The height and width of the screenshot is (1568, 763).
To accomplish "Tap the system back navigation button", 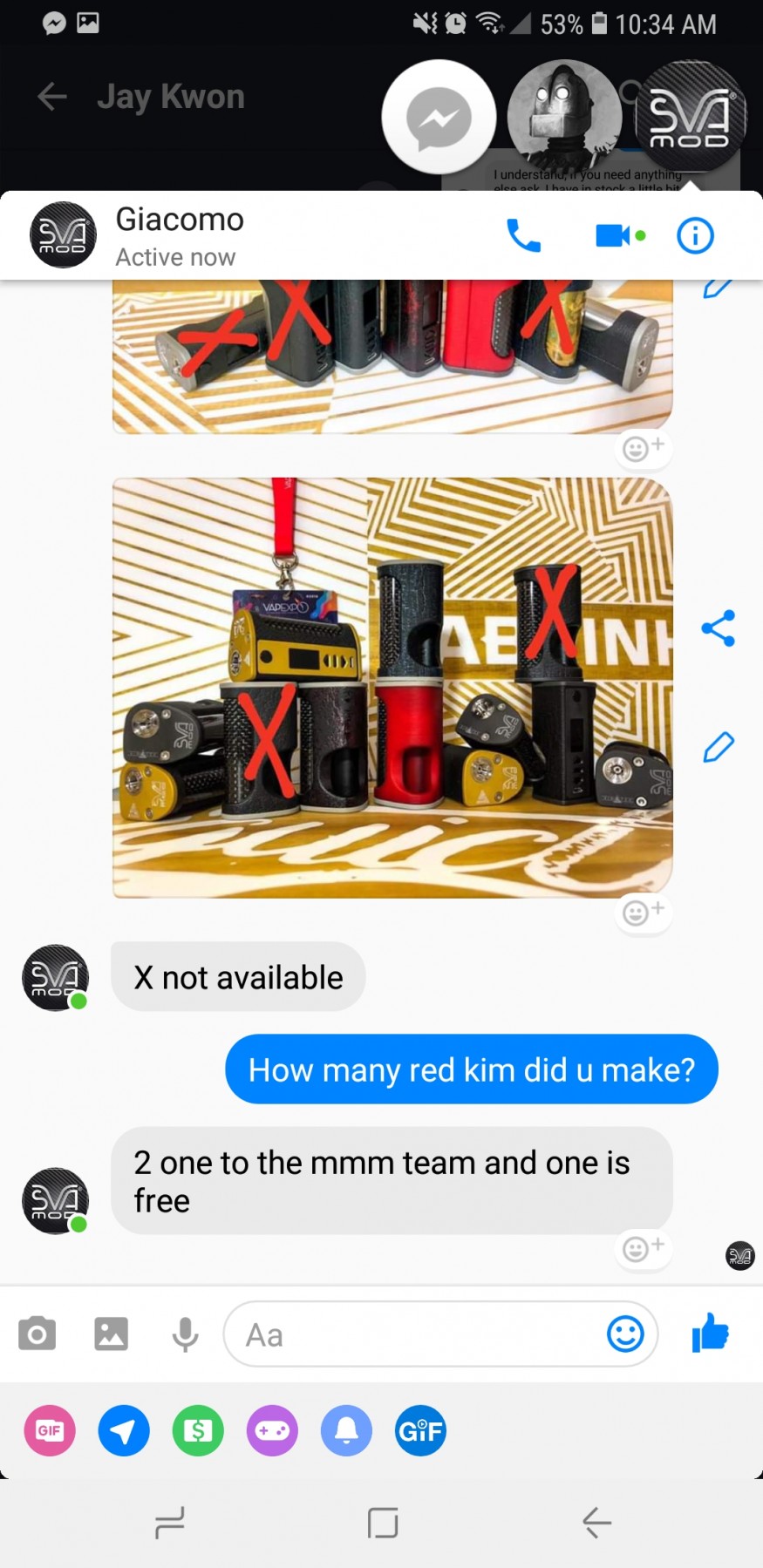I will click(597, 1523).
